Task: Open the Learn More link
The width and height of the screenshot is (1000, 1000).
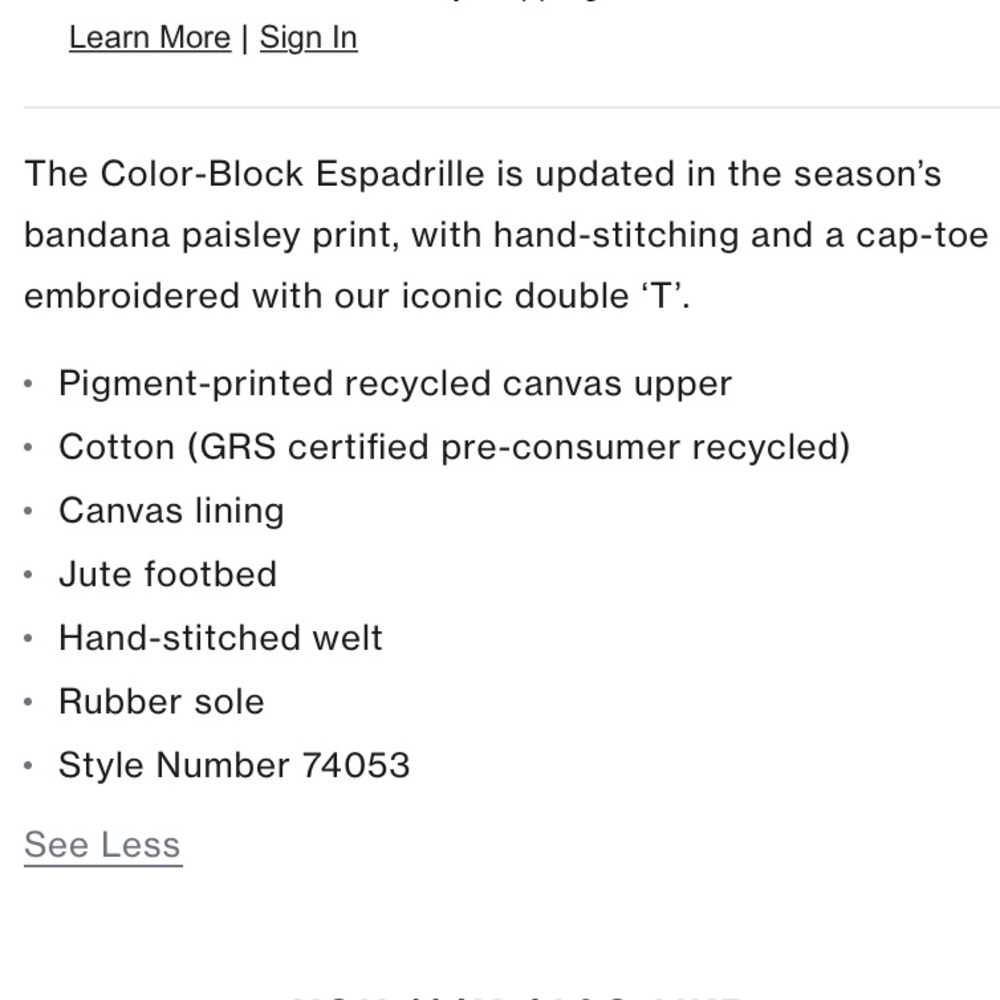Action: 149,38
